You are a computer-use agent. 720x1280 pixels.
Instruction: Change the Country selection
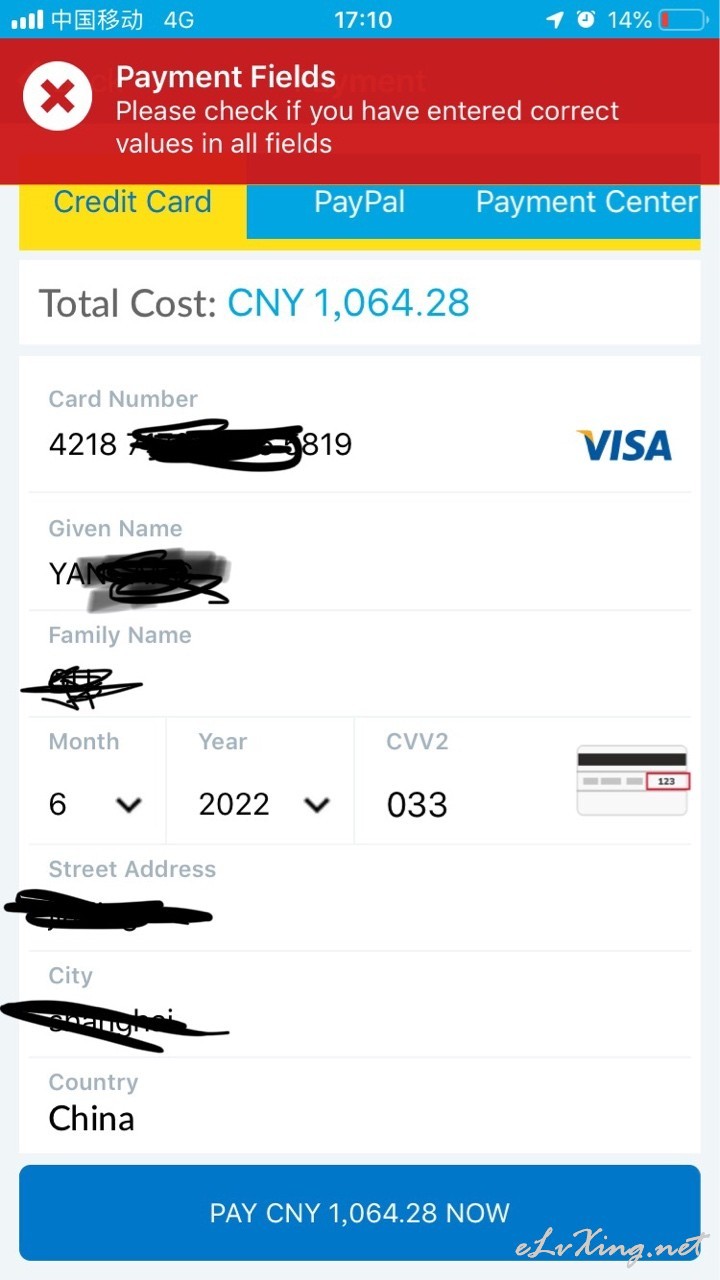click(x=360, y=1105)
